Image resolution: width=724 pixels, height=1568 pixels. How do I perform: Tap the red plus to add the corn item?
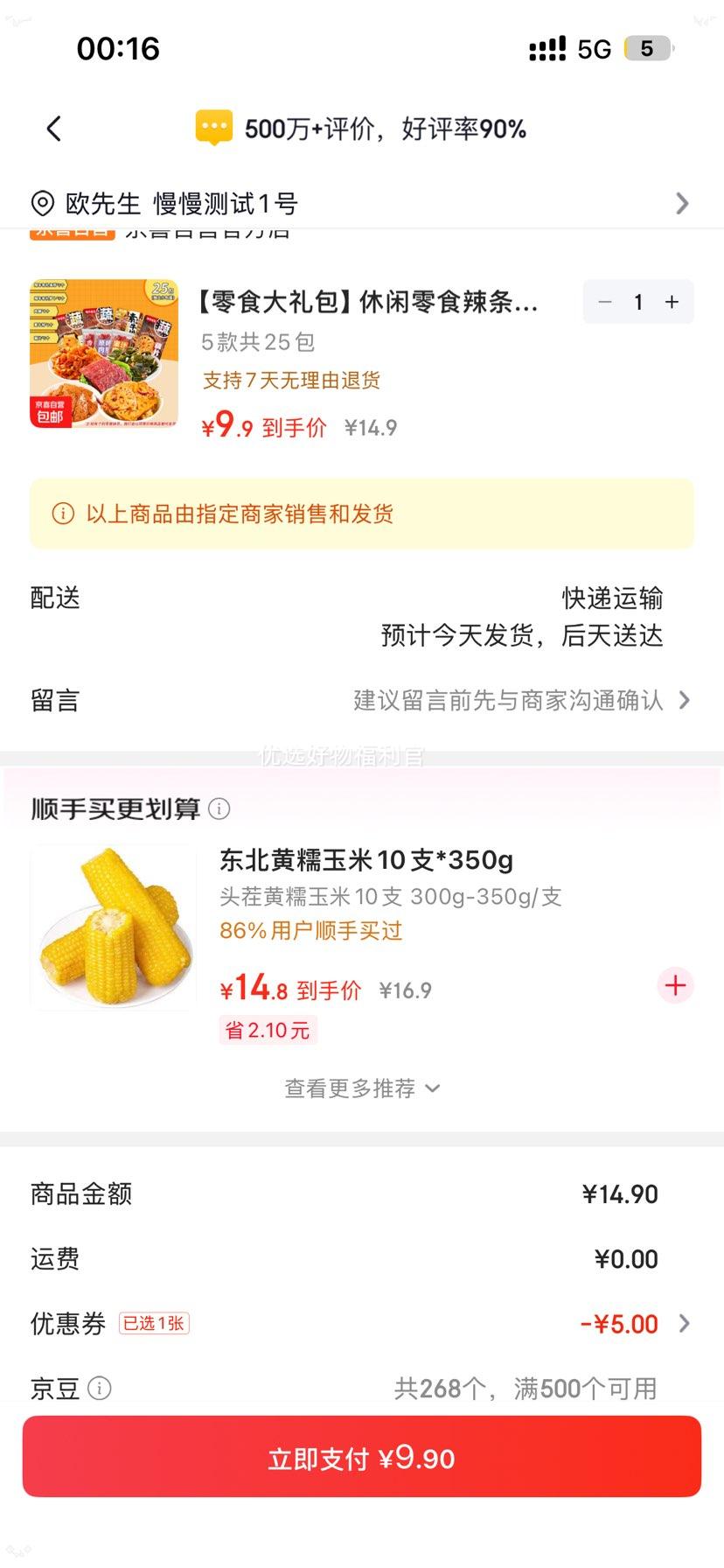point(674,986)
